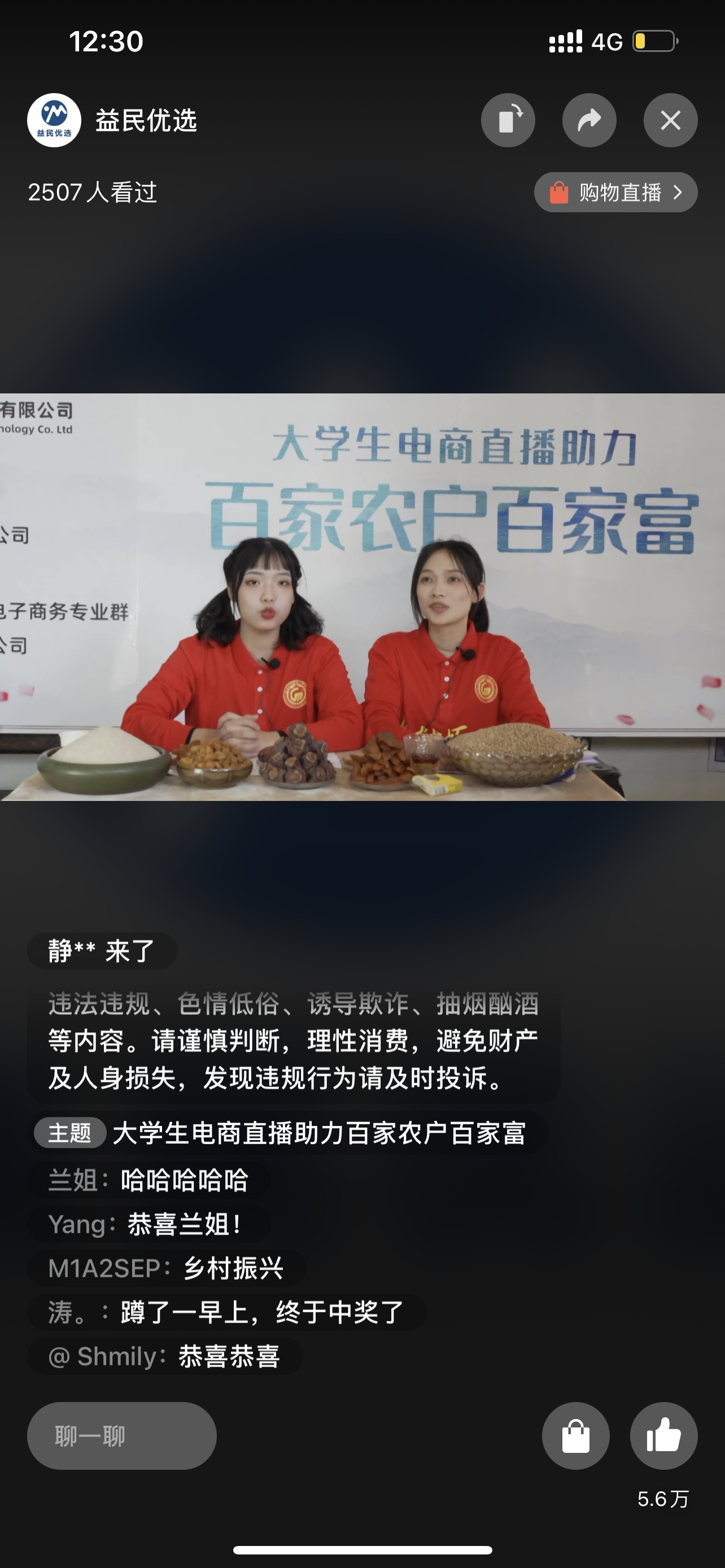This screenshot has height=1568, width=725.
Task: Tap the 聊一聊 chat input field
Action: 122,1436
